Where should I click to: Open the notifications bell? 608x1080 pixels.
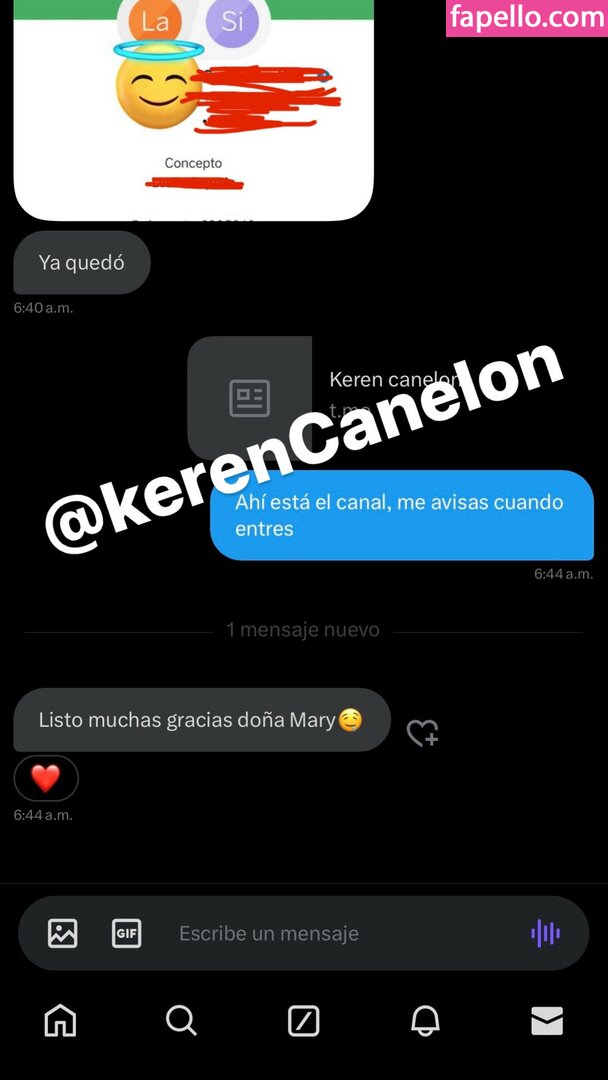coord(425,1020)
